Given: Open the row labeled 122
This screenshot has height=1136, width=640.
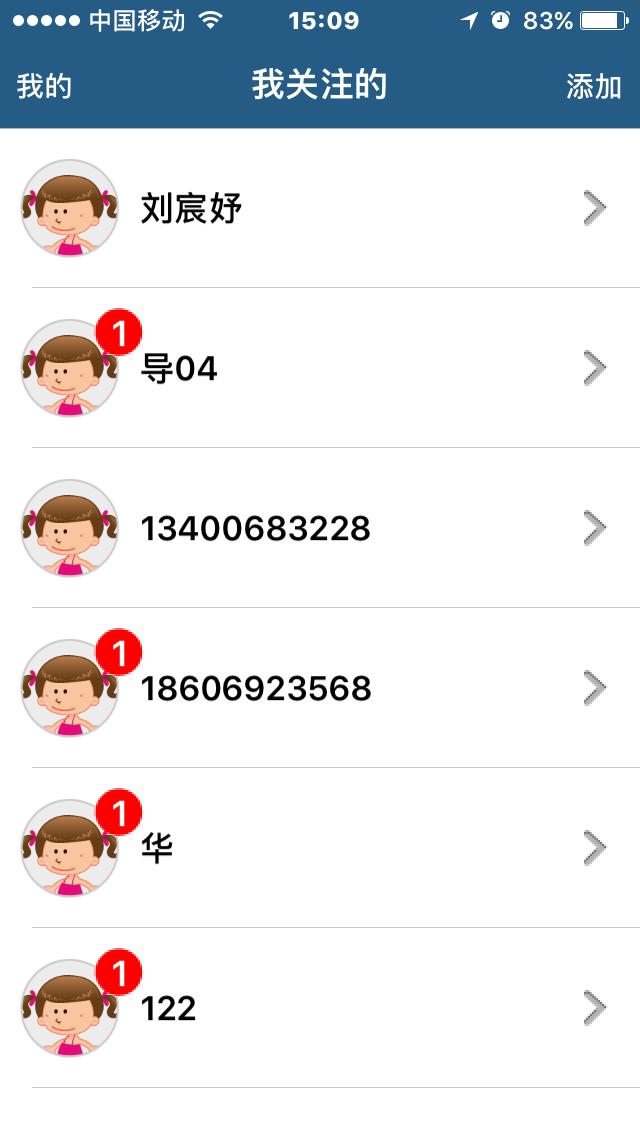Looking at the screenshot, I should (x=320, y=1008).
